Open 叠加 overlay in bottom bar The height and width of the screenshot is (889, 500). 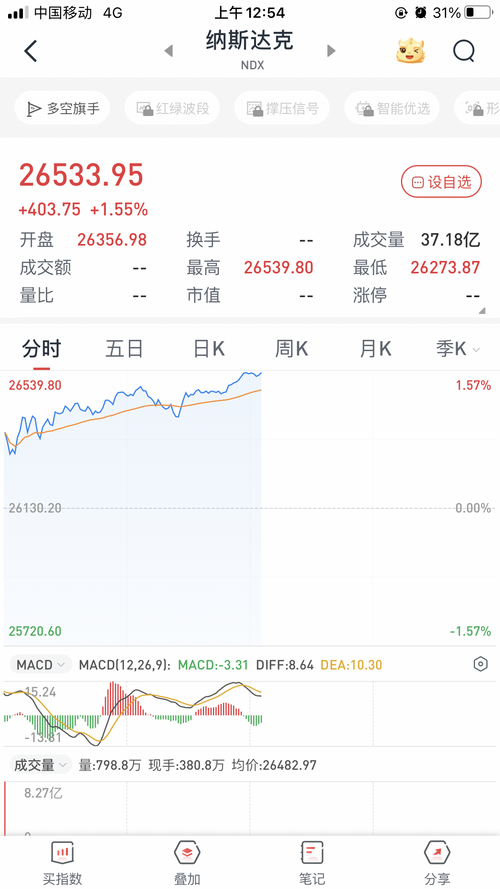click(187, 864)
